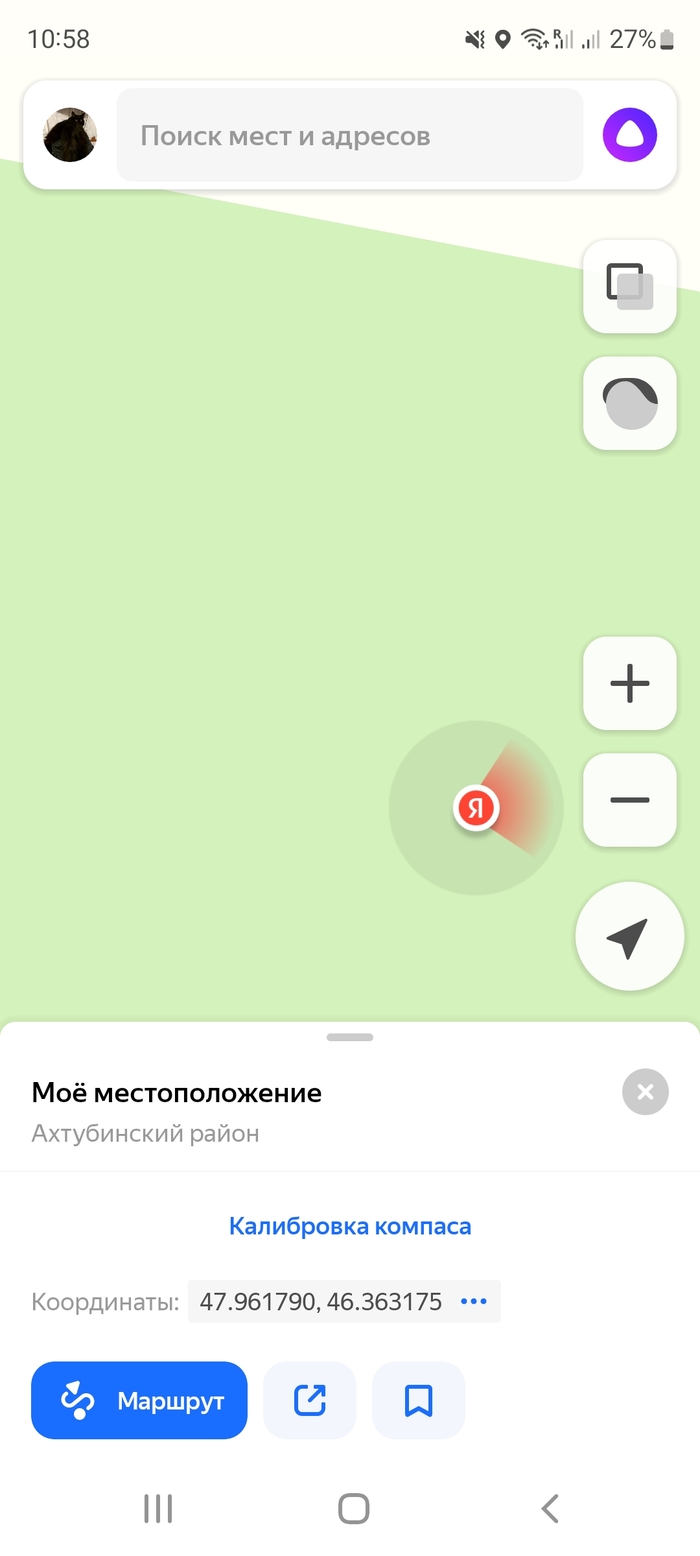This screenshot has height=1556, width=700.
Task: Go back via system navigation
Action: pyautogui.click(x=549, y=1508)
